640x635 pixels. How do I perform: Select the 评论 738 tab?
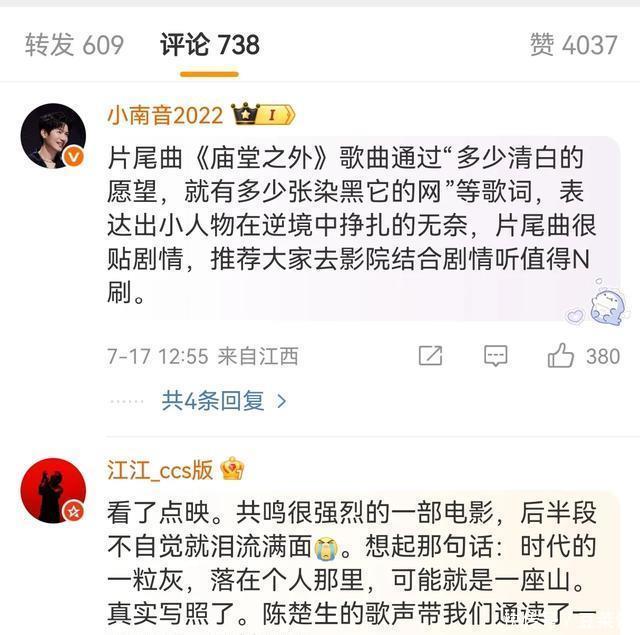(x=210, y=45)
